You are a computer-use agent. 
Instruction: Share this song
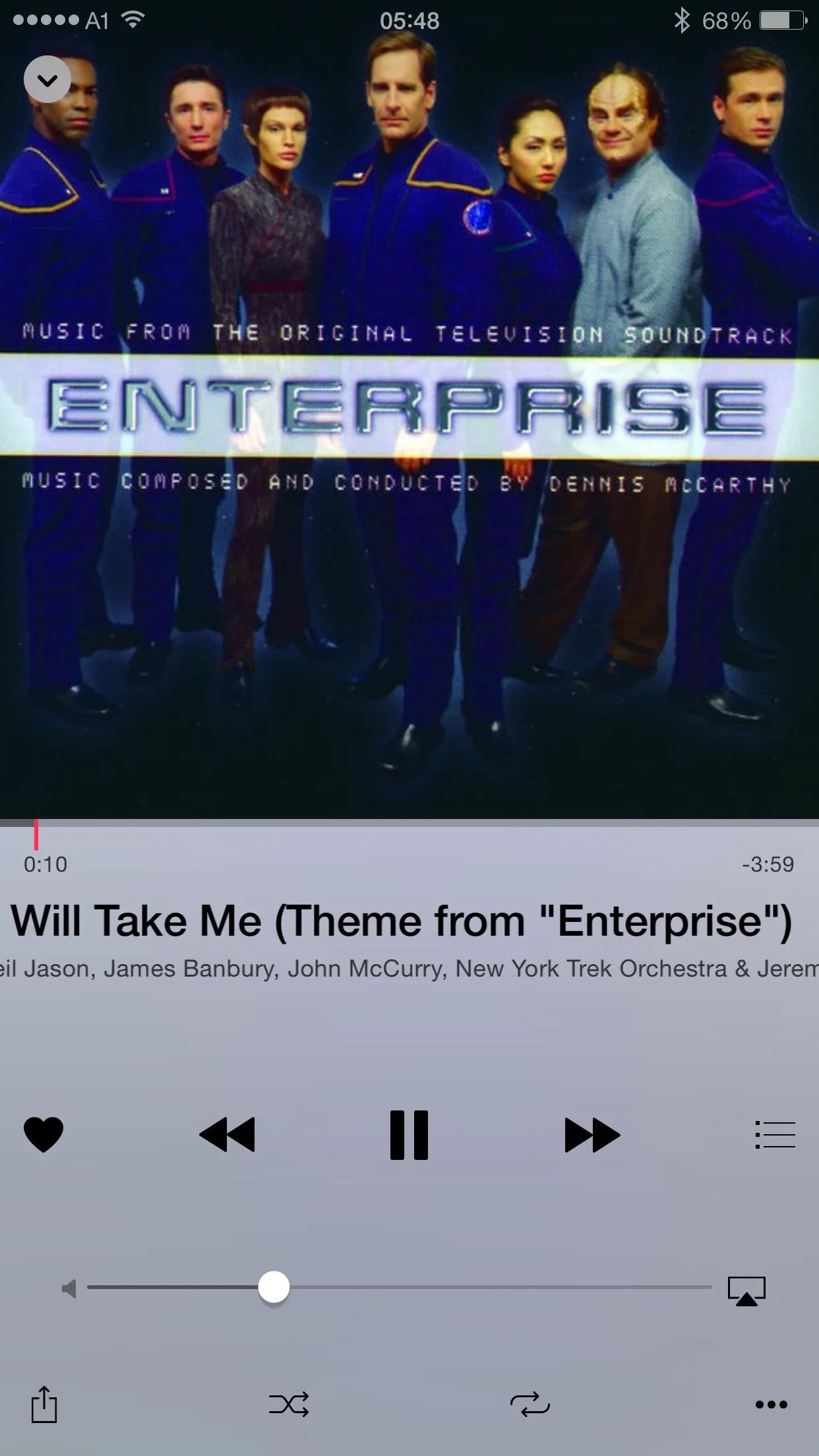(x=44, y=1405)
